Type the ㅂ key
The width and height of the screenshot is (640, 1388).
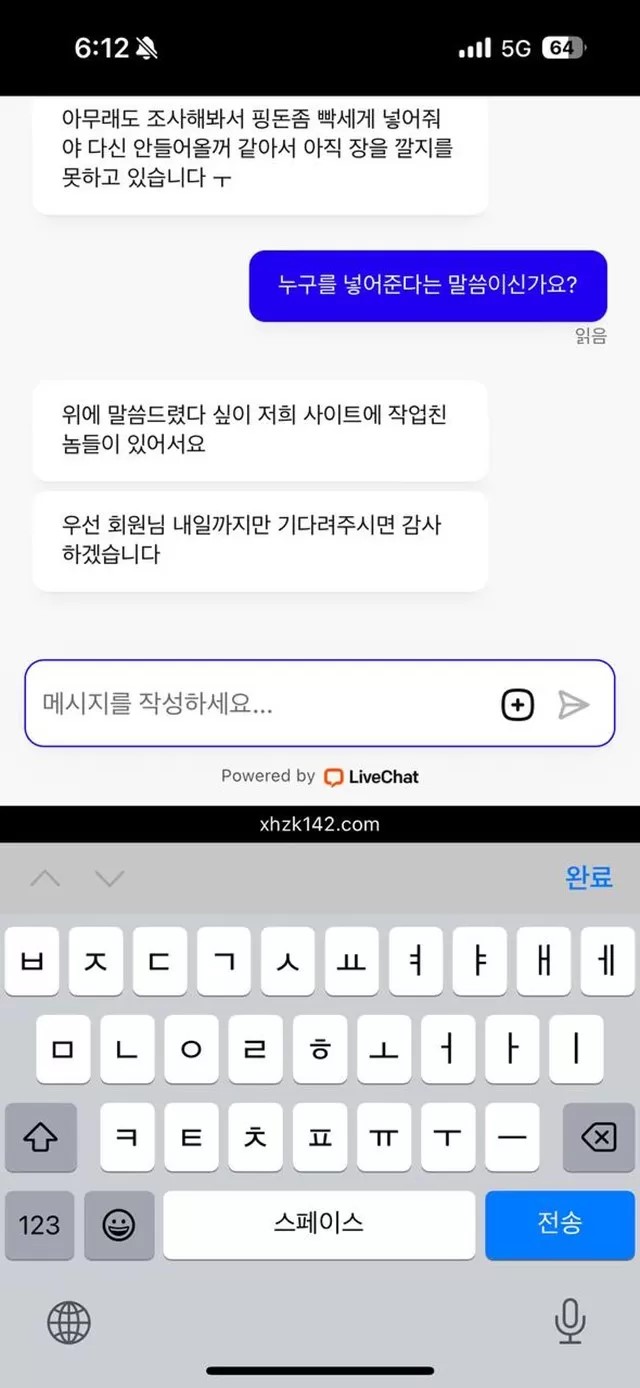(32, 961)
